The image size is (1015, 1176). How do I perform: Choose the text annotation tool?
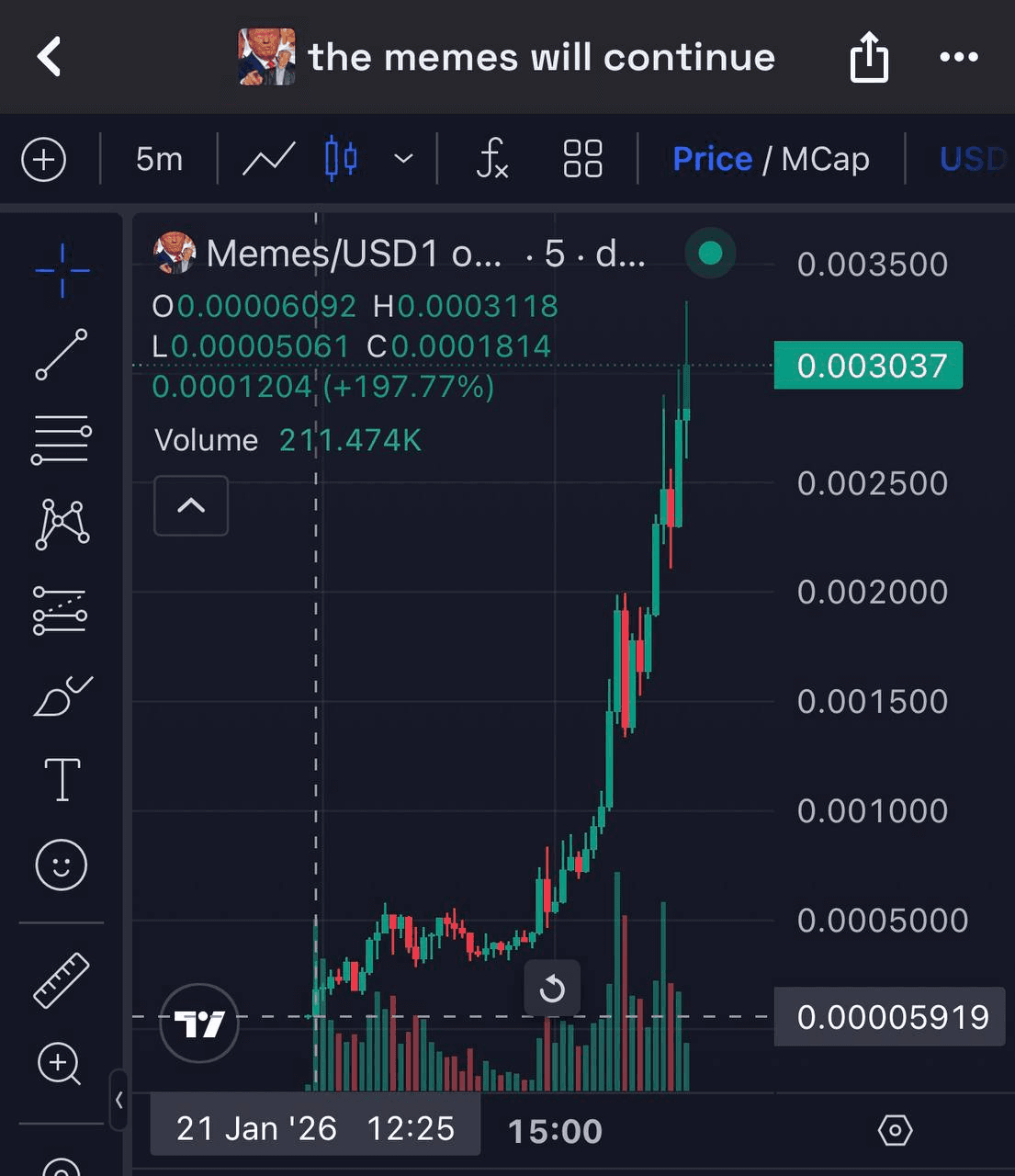tap(62, 780)
